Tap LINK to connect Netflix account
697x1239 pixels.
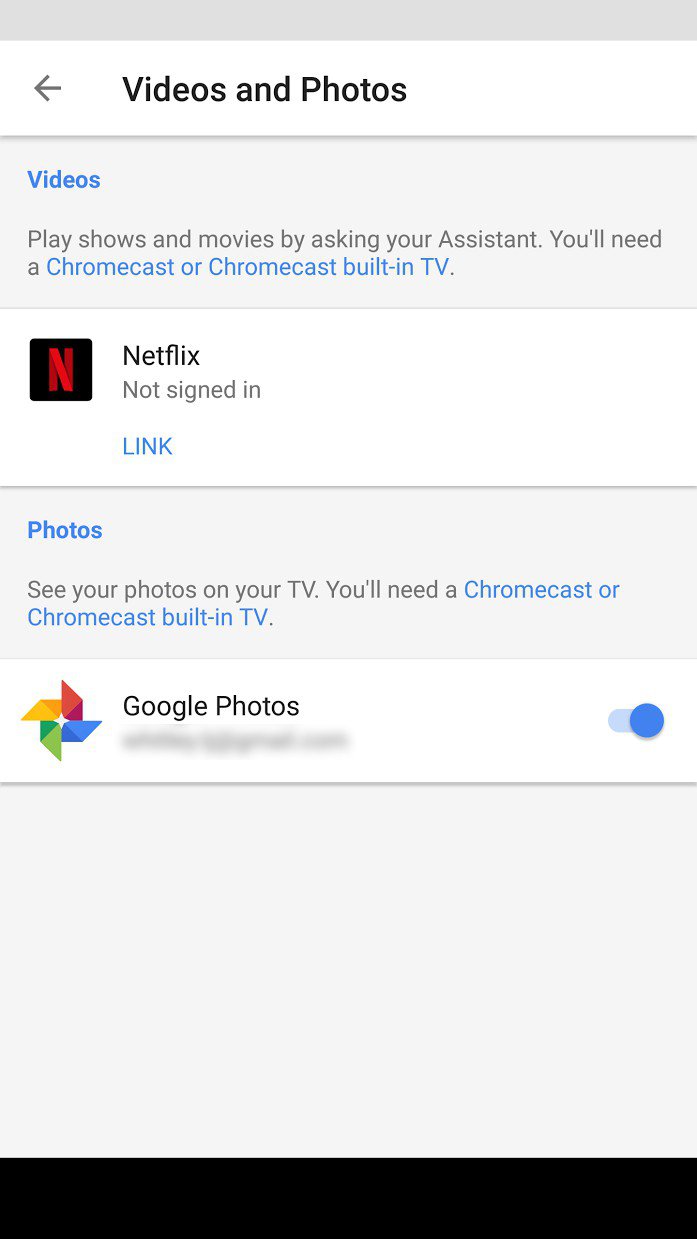click(x=147, y=447)
